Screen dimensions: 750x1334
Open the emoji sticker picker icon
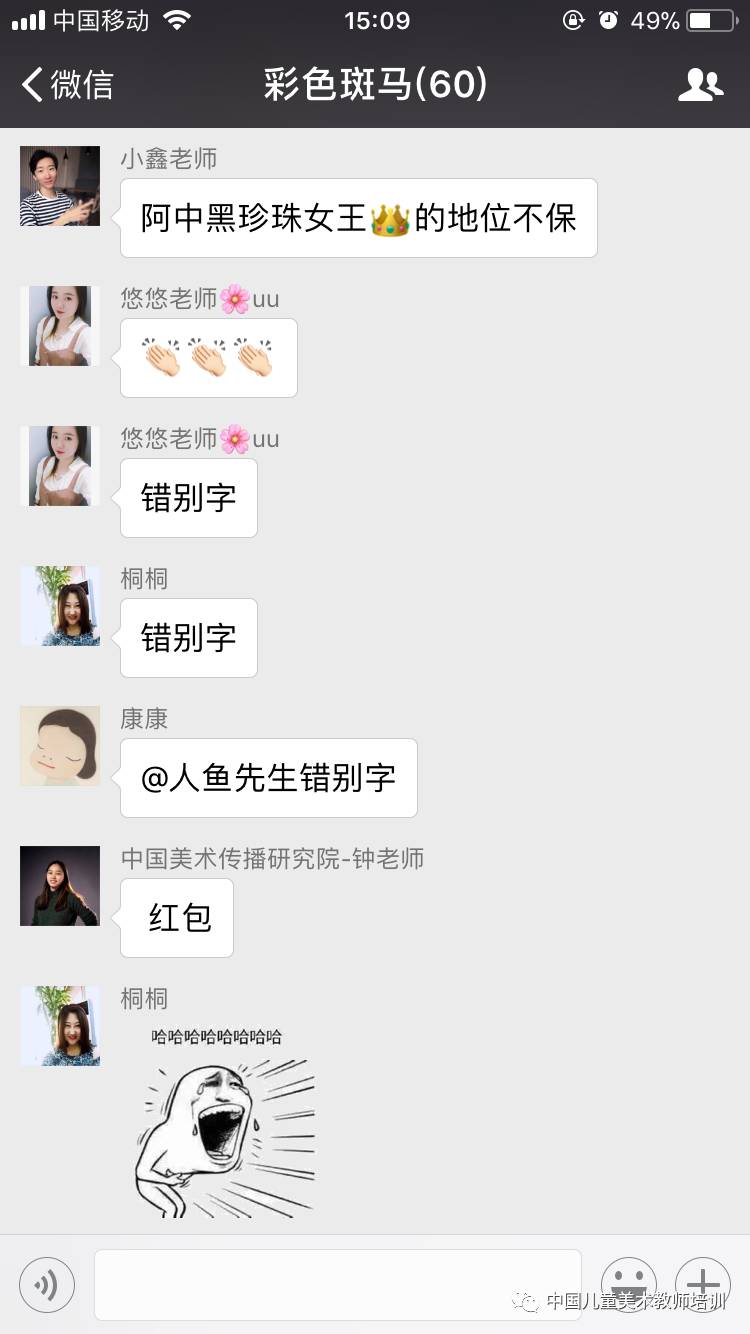(x=629, y=1285)
